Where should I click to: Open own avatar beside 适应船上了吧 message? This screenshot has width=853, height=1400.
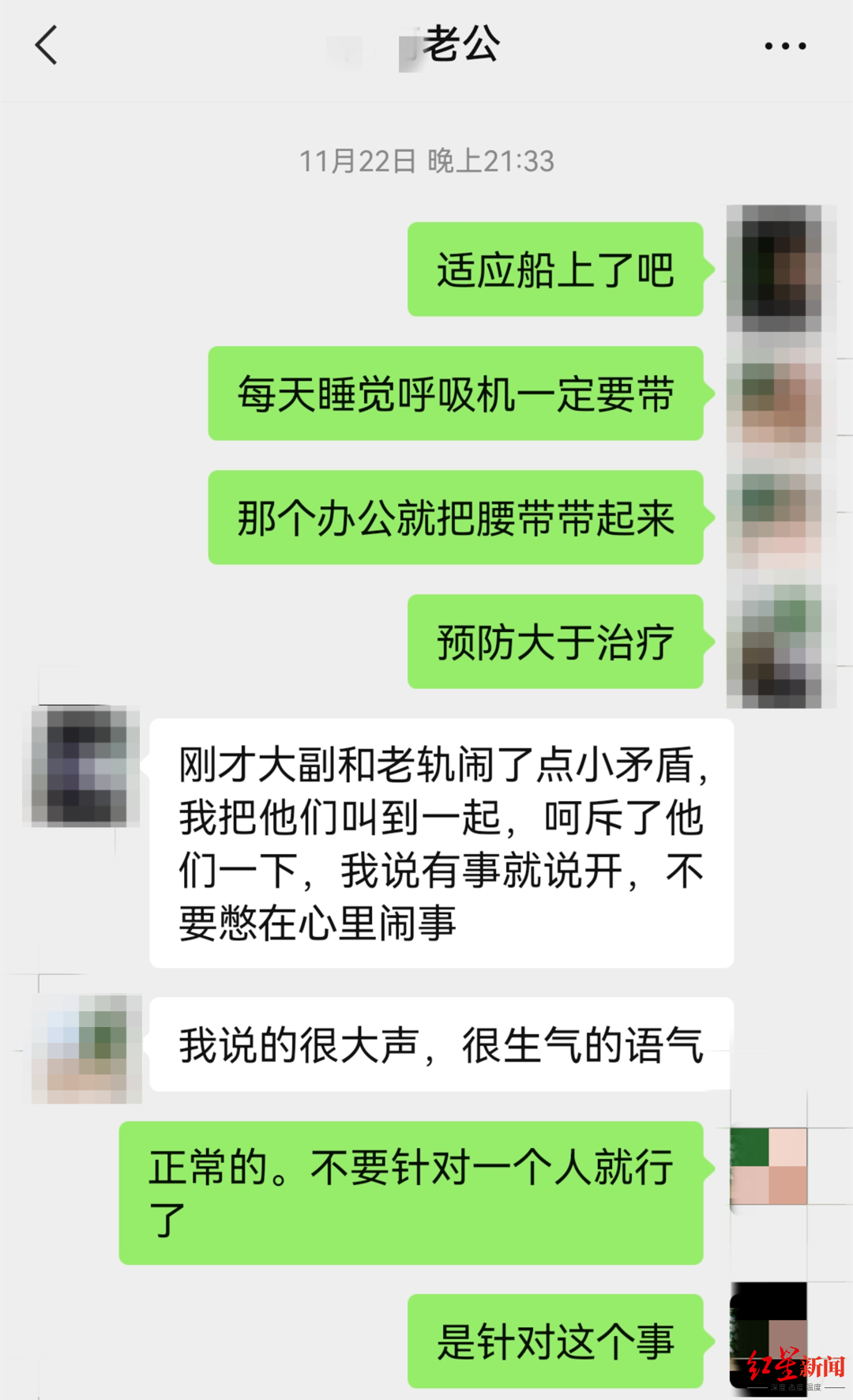774,269
